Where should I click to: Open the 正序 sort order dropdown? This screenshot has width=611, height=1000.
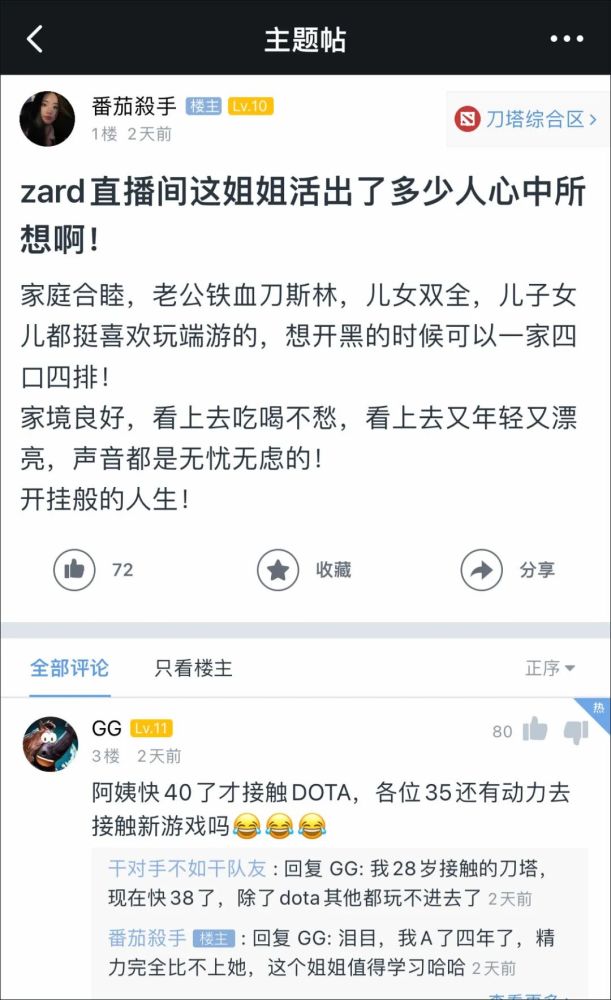pos(550,668)
